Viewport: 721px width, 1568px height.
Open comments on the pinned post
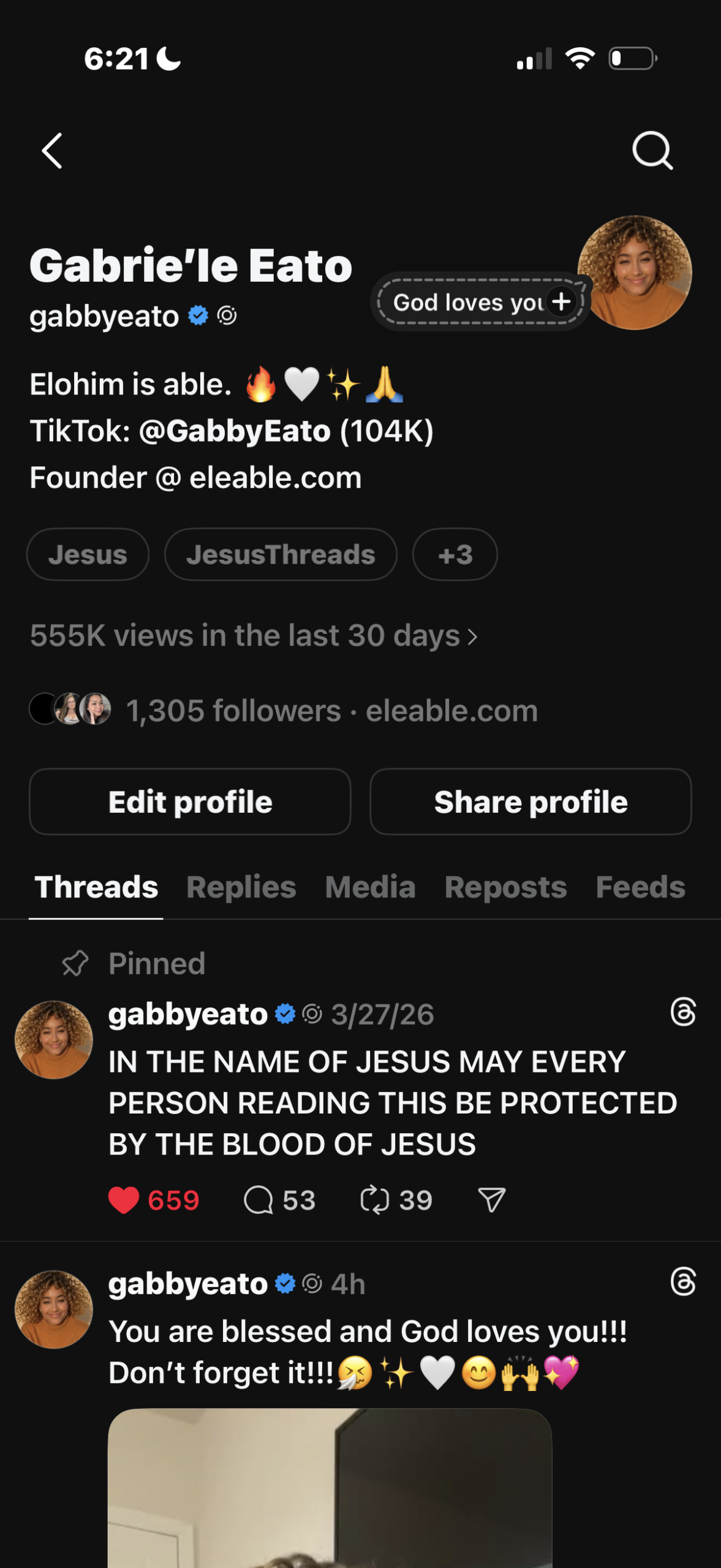tap(259, 1200)
